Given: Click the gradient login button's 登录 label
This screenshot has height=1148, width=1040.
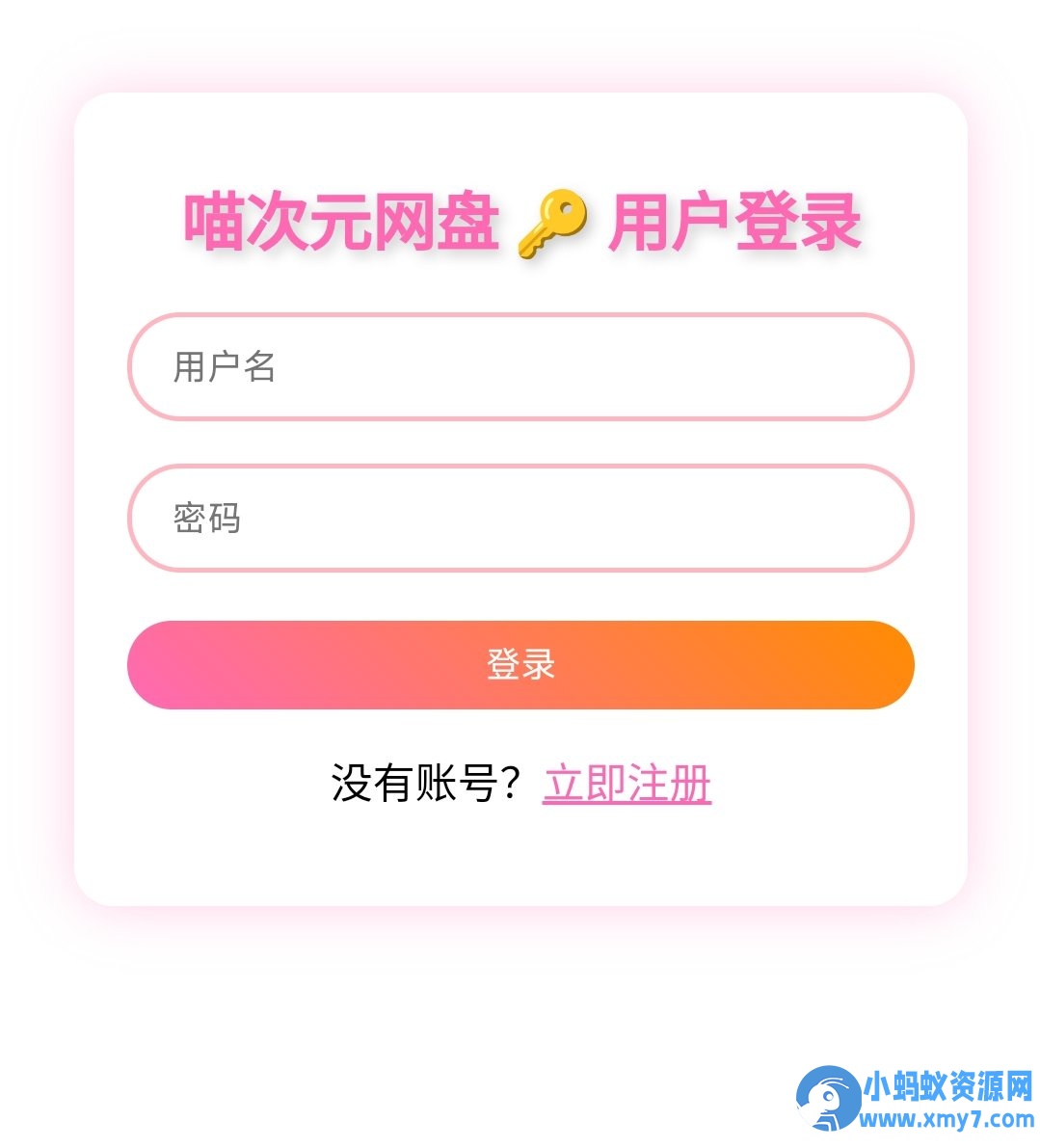Looking at the screenshot, I should coord(520,664).
